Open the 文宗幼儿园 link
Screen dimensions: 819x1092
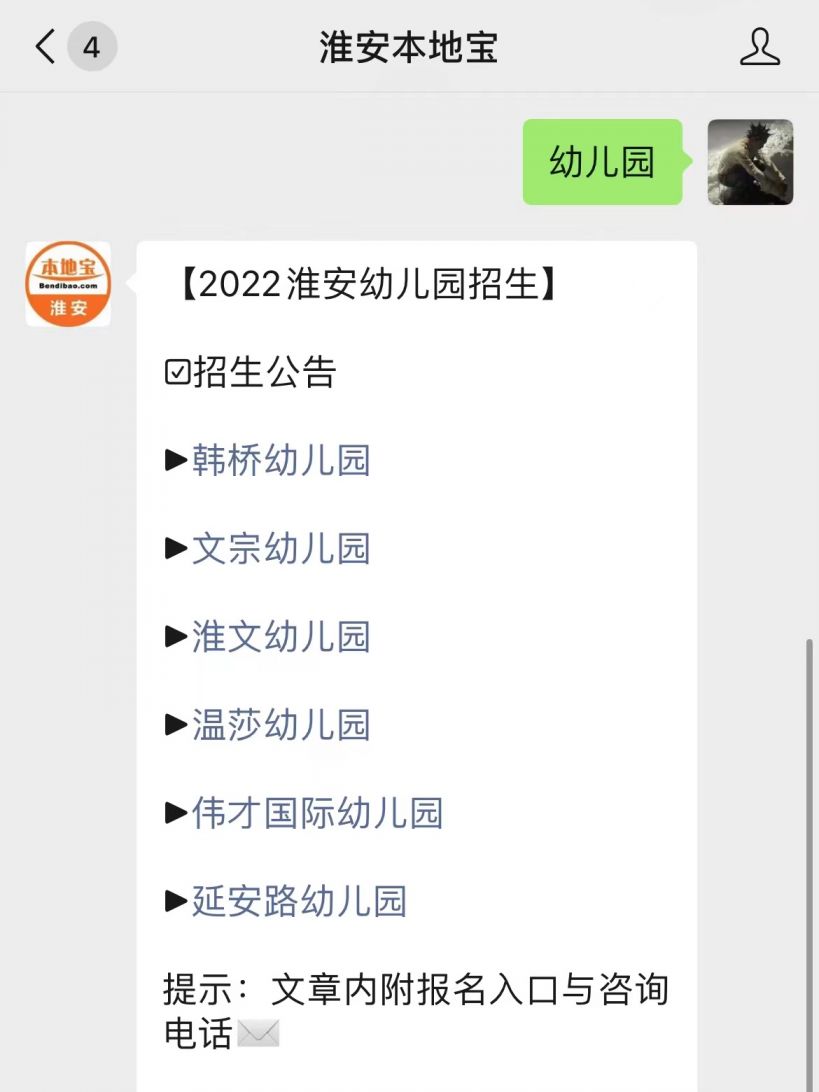[281, 549]
